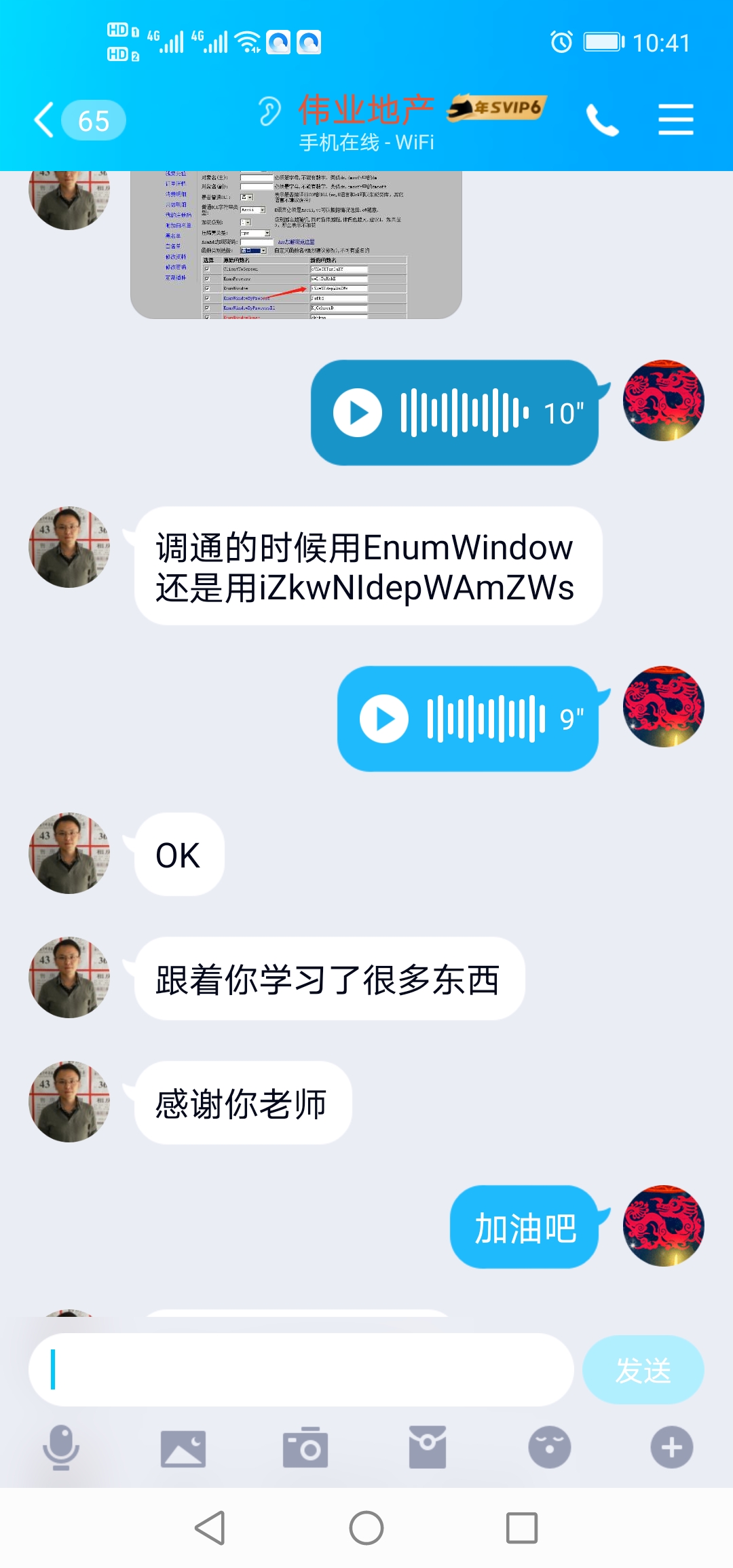Viewport: 733px width, 1568px height.
Task: Tap the 发送 send button
Action: pos(643,1370)
